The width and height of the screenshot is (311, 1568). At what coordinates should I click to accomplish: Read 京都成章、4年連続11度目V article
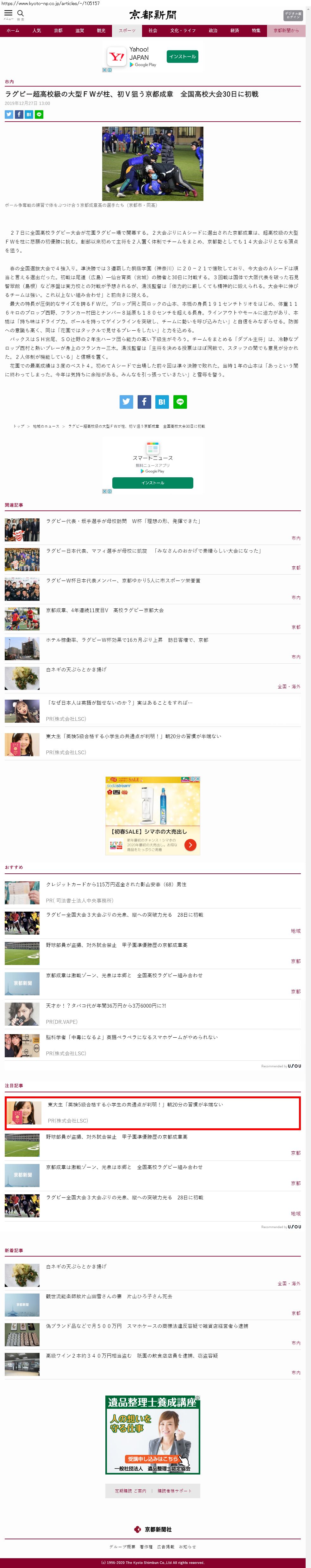tap(105, 611)
